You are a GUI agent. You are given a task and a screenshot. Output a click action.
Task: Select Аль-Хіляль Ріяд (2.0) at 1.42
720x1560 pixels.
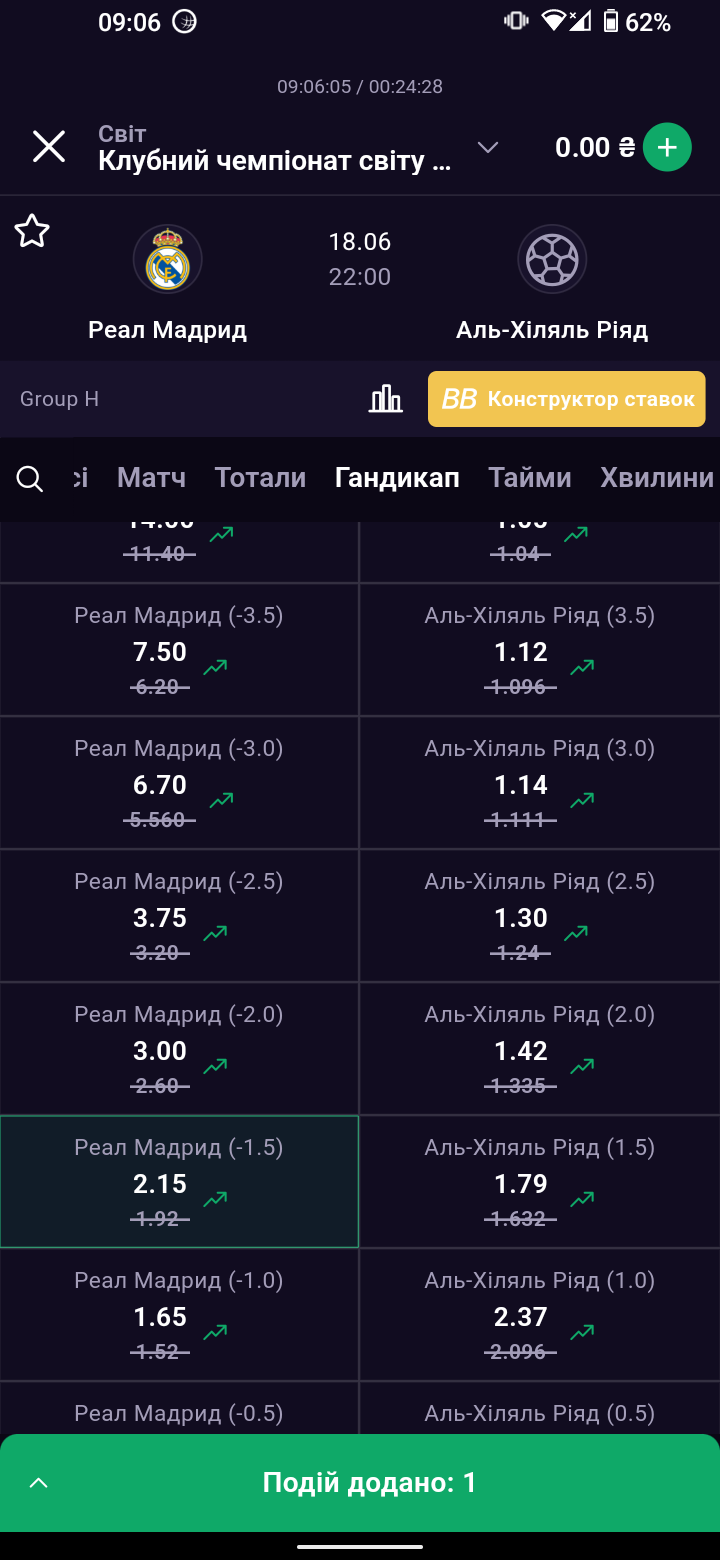click(x=540, y=1049)
